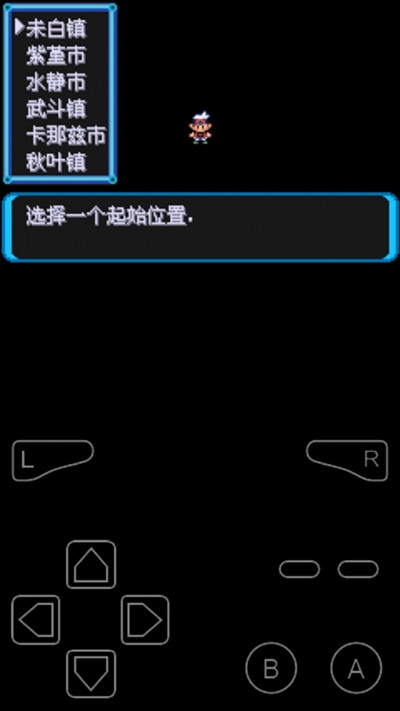Tap the A button to confirm
The height and width of the screenshot is (711, 400).
(x=356, y=668)
